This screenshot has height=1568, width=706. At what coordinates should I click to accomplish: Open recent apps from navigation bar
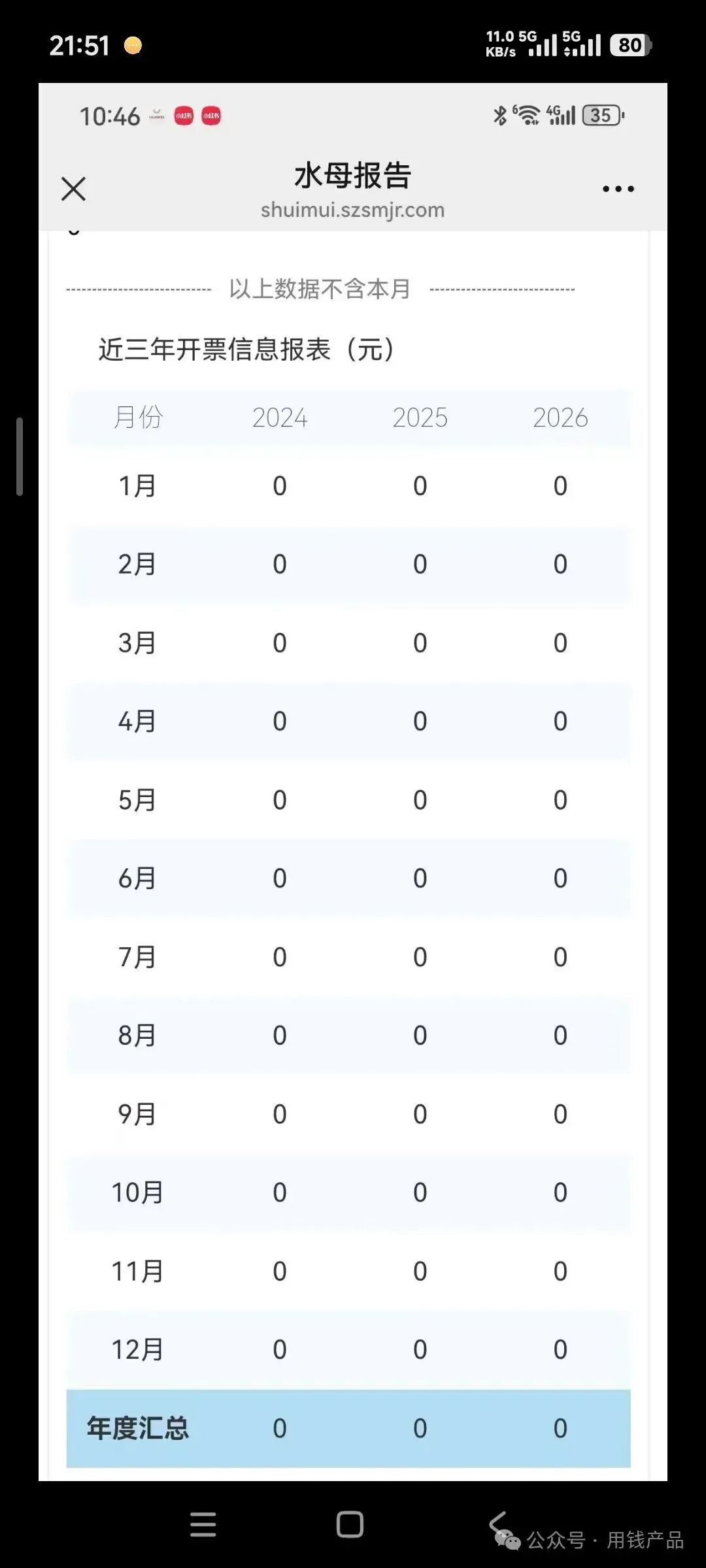click(203, 1524)
